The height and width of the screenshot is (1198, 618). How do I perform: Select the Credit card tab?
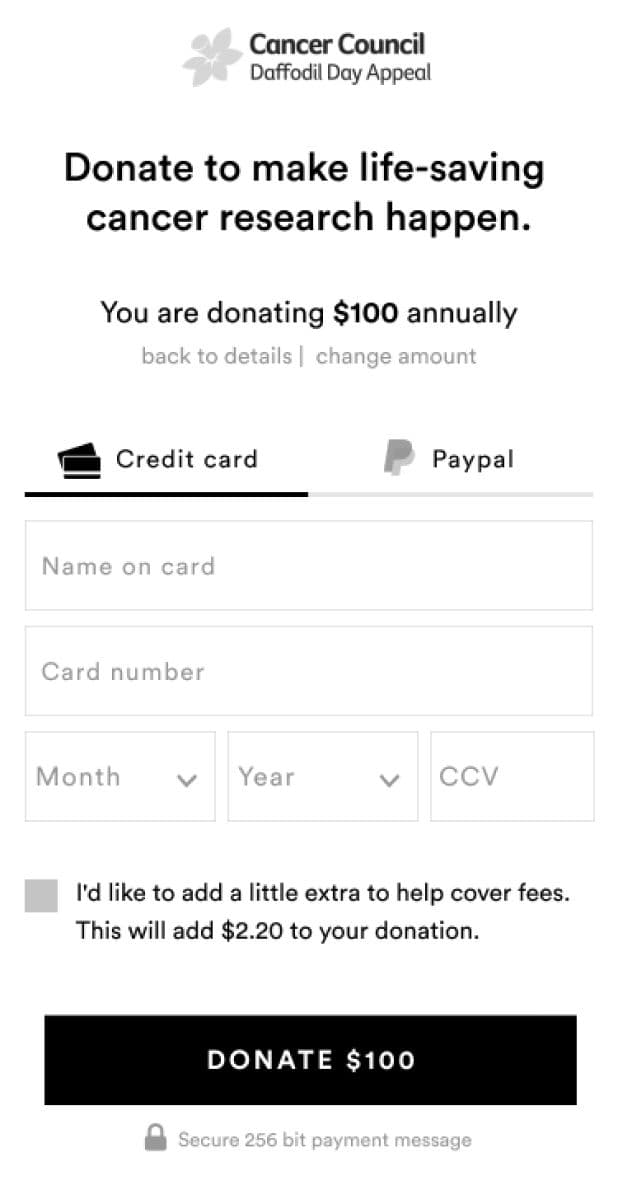click(x=167, y=461)
